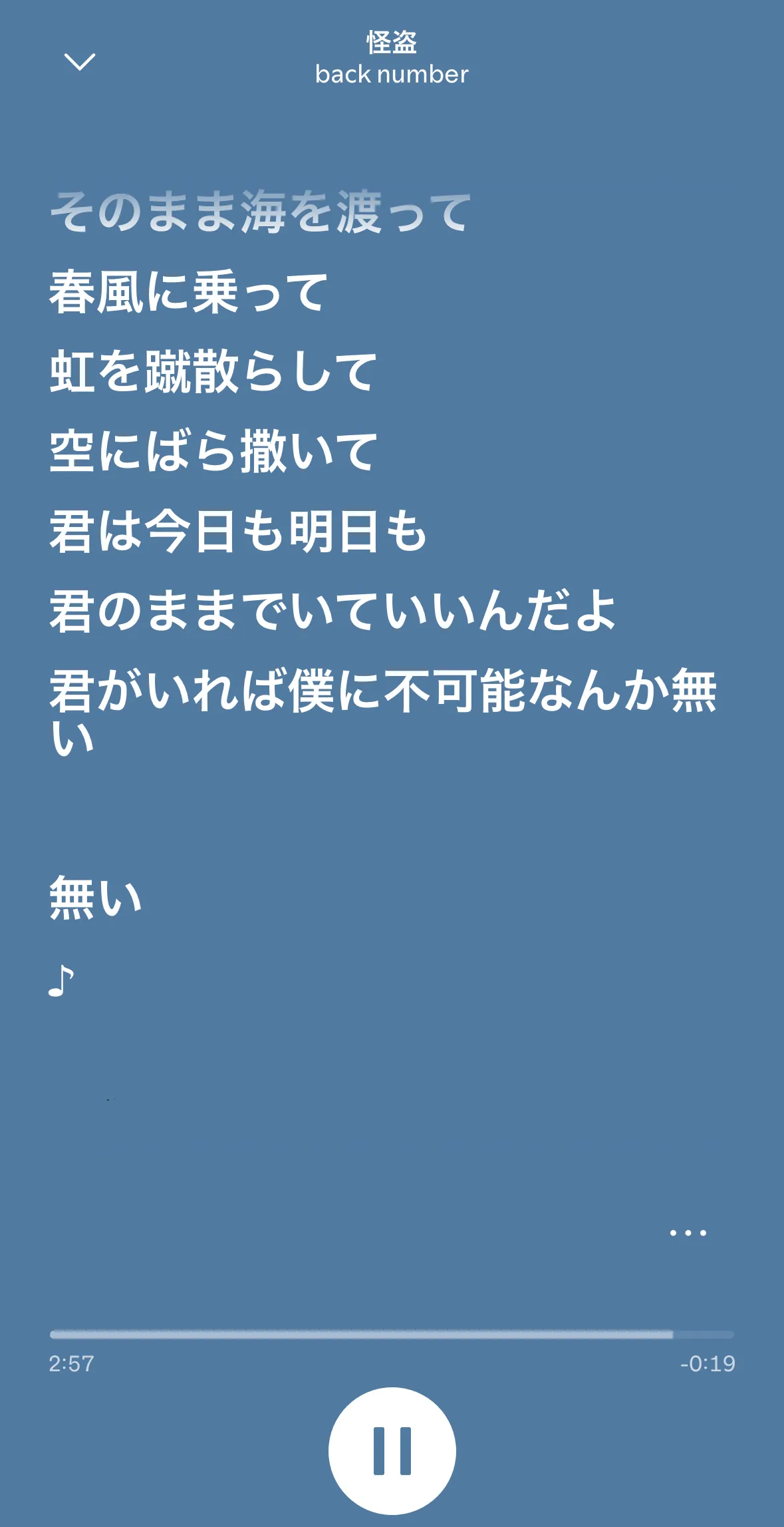784x1527 pixels.
Task: Pause the song playback
Action: click(x=392, y=1450)
